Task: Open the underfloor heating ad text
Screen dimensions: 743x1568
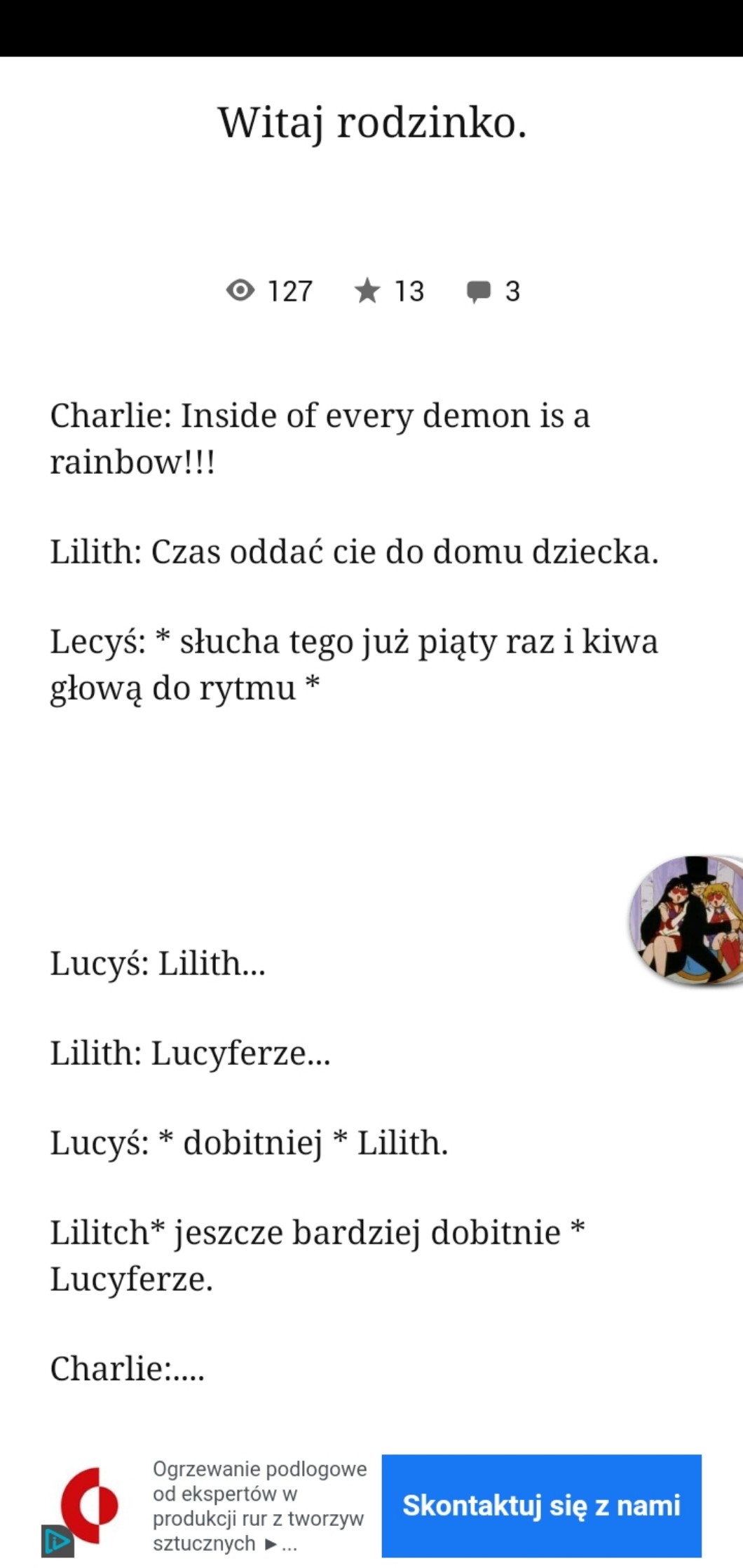Action: click(259, 1506)
